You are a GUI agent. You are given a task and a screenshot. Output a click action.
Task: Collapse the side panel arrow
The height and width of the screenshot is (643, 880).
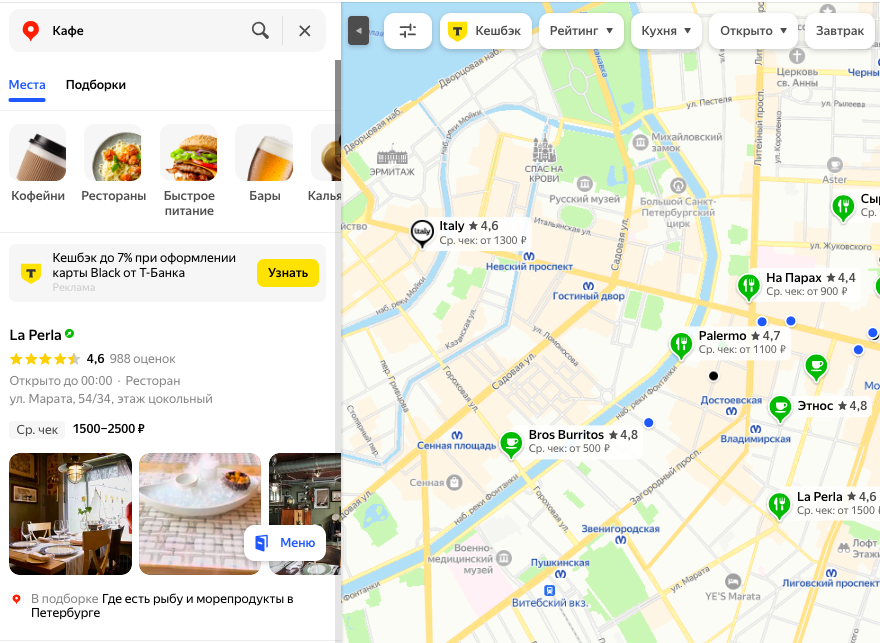pos(359,31)
